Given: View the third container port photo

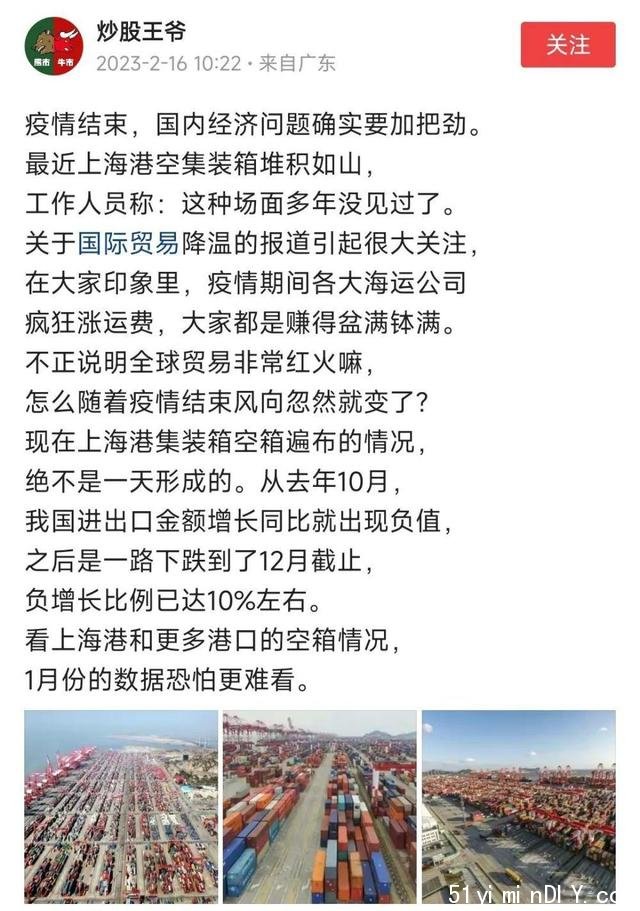Looking at the screenshot, I should 518,800.
